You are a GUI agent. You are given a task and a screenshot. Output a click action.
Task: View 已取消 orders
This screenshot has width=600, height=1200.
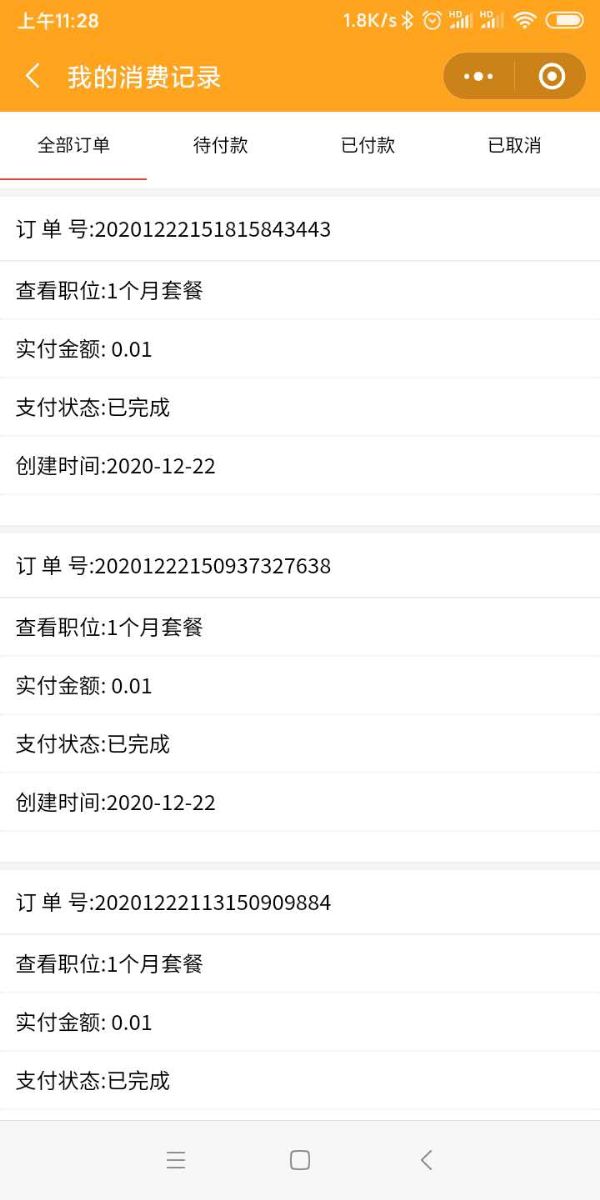pyautogui.click(x=514, y=145)
